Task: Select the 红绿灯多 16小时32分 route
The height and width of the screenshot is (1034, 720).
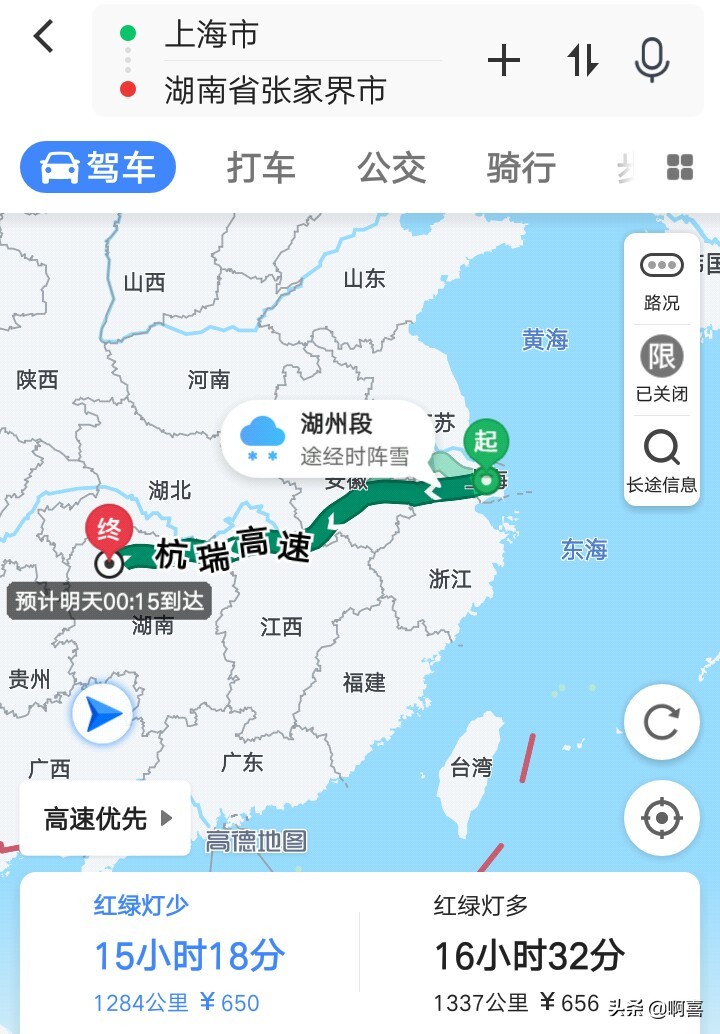Action: 528,955
